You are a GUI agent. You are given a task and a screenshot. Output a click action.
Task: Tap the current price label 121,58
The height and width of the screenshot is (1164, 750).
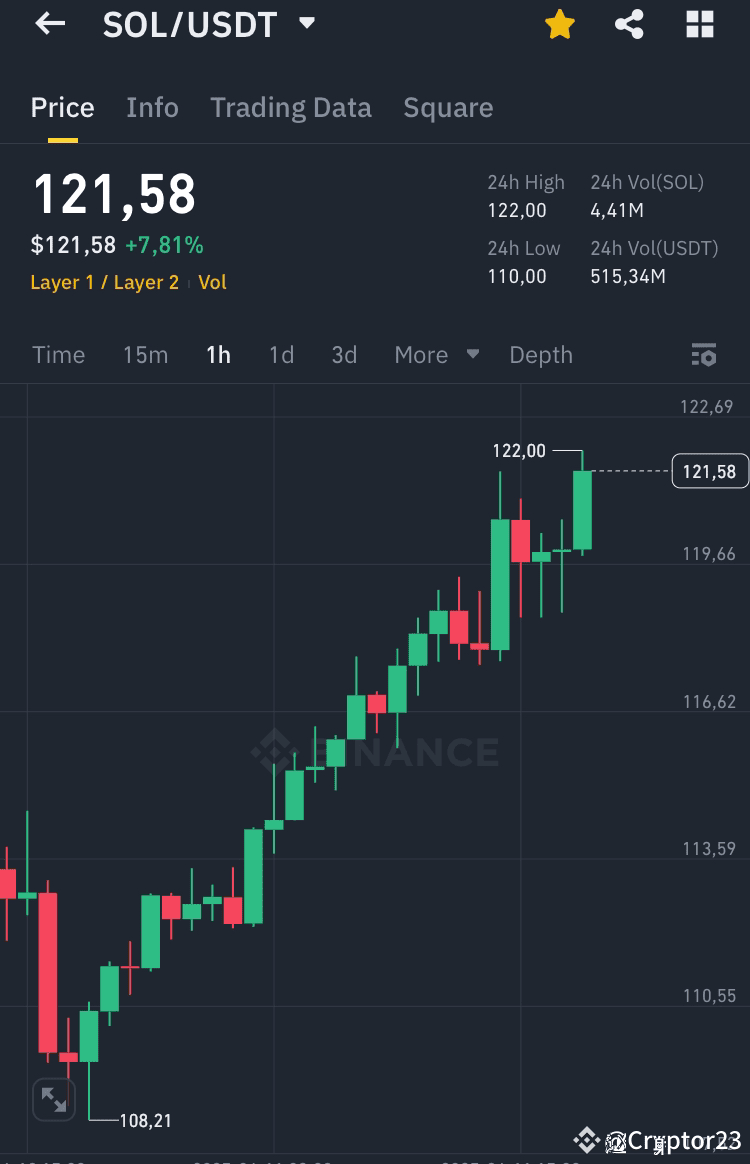tap(710, 471)
